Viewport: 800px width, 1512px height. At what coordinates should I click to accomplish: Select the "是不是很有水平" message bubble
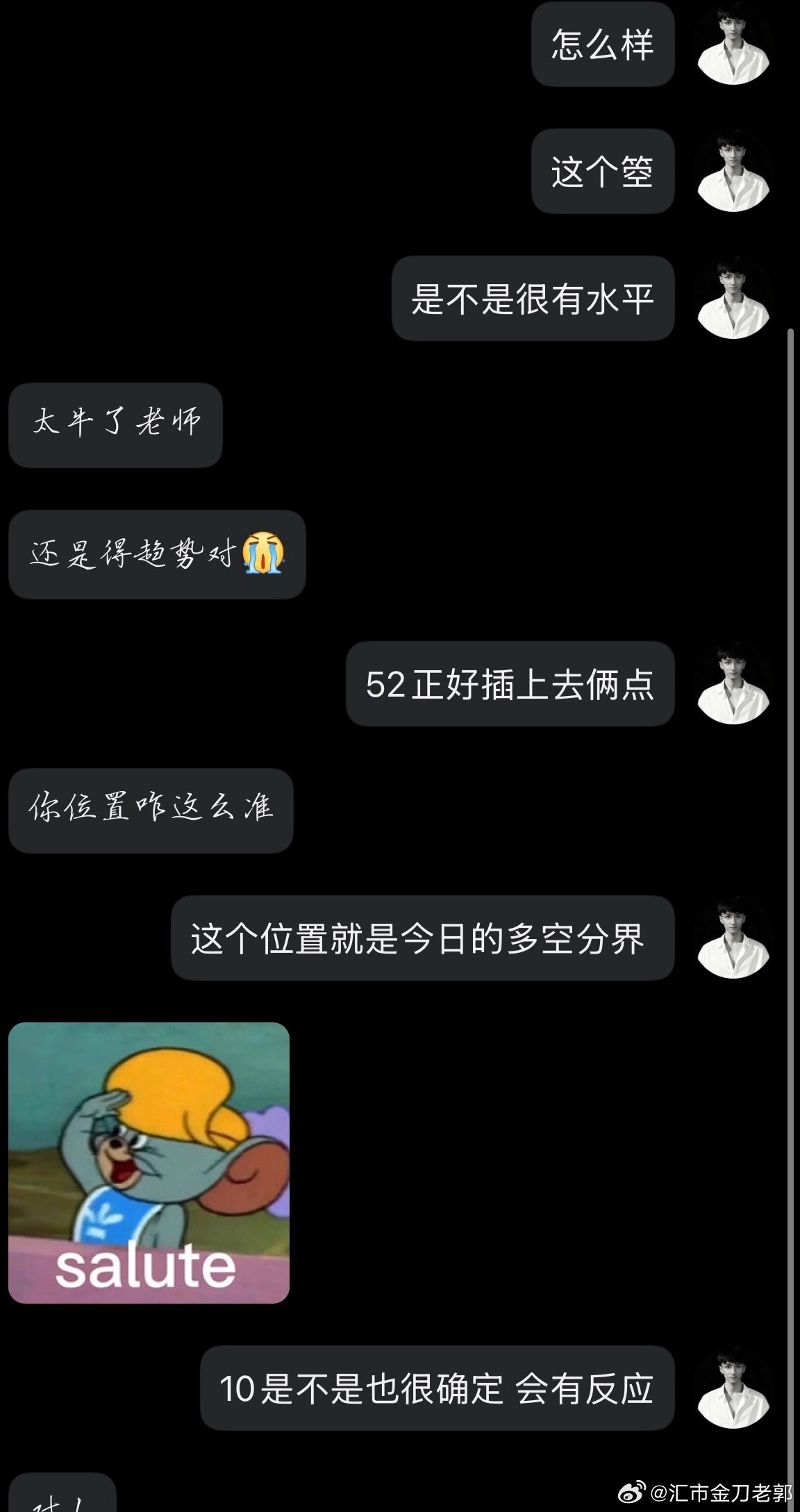(535, 297)
